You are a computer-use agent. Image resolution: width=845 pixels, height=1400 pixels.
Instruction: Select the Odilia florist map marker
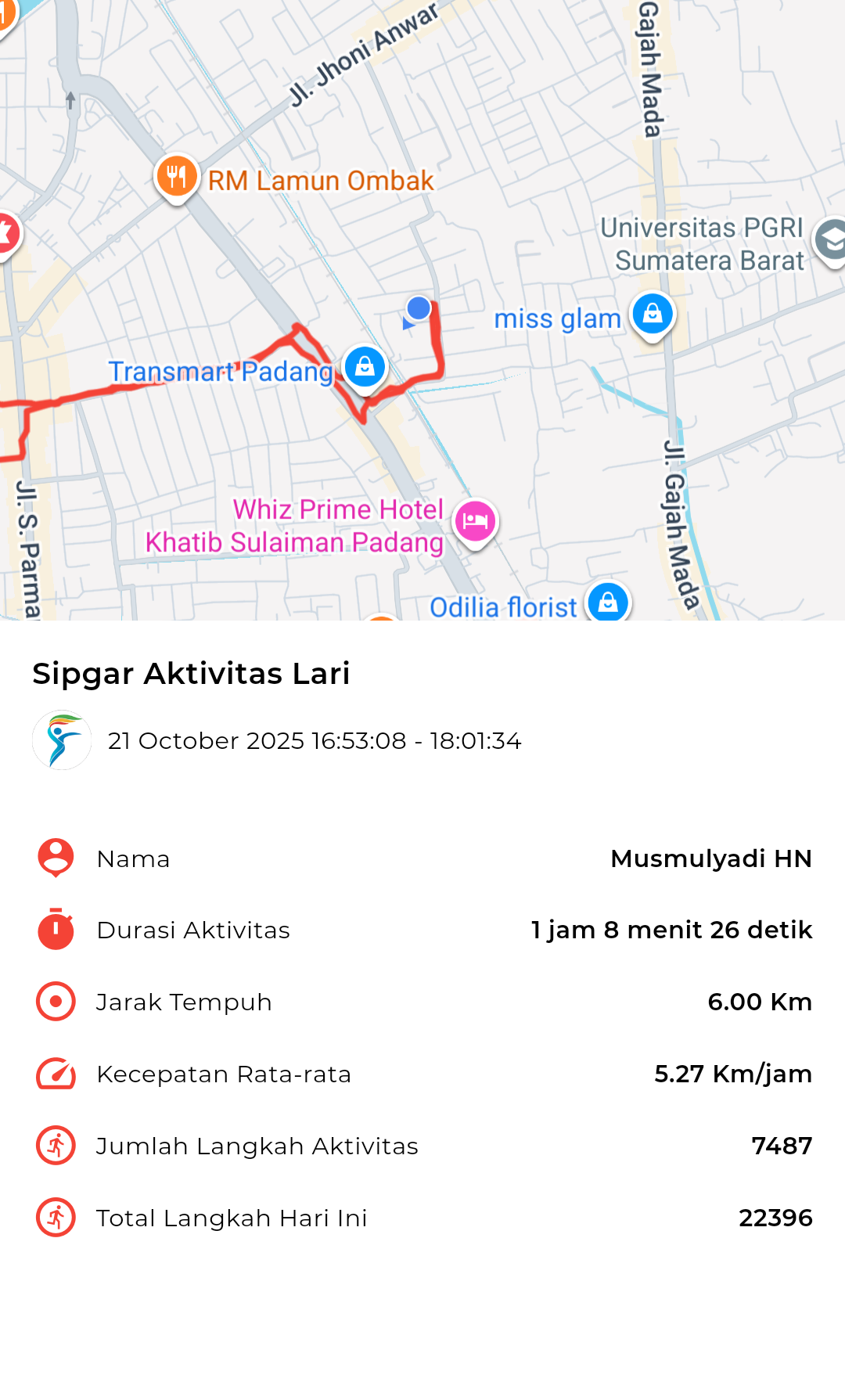pos(608,602)
